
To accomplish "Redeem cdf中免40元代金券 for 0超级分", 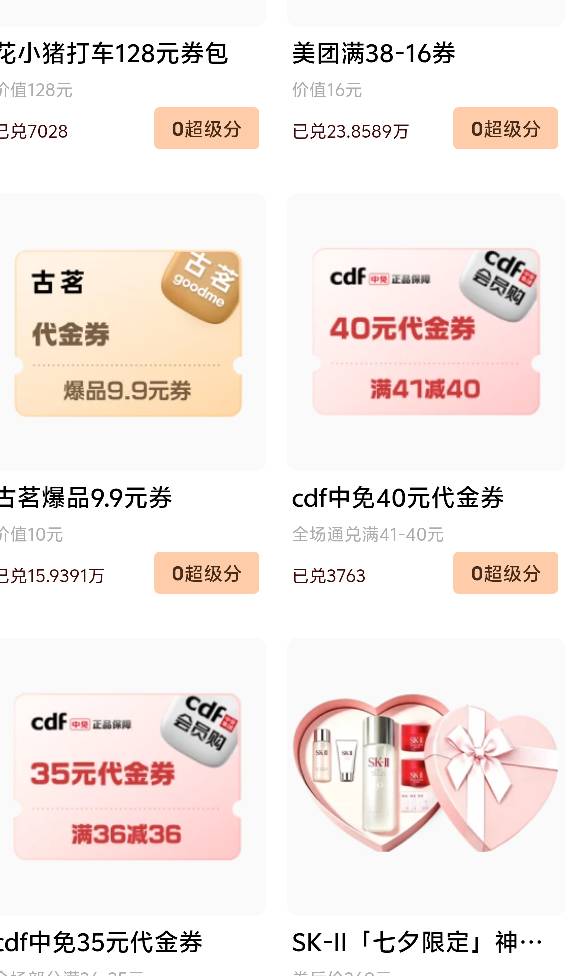I will pos(505,573).
